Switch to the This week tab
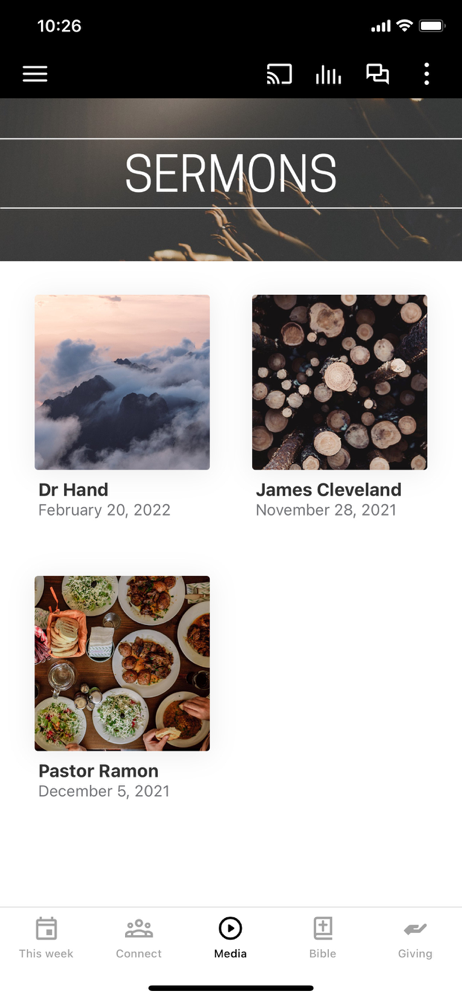462x1000 pixels. 46,938
